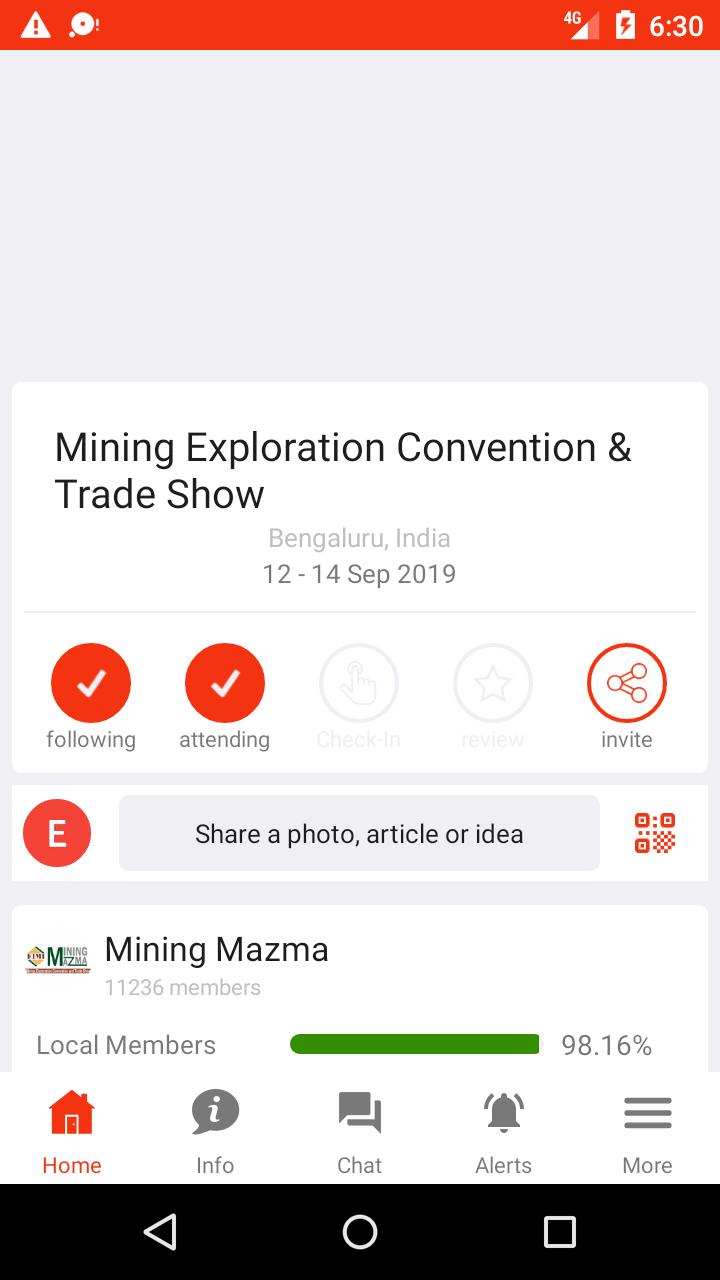This screenshot has width=720, height=1280.
Task: Switch to the Alerts tab
Action: coord(503,1128)
